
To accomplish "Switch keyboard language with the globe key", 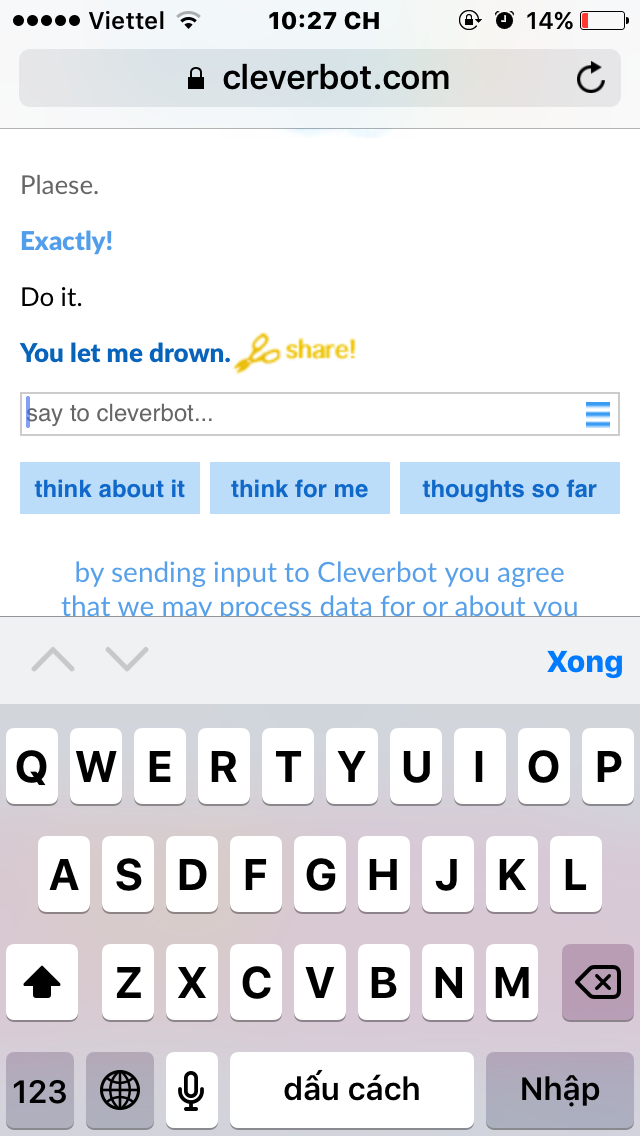I will [x=120, y=1089].
